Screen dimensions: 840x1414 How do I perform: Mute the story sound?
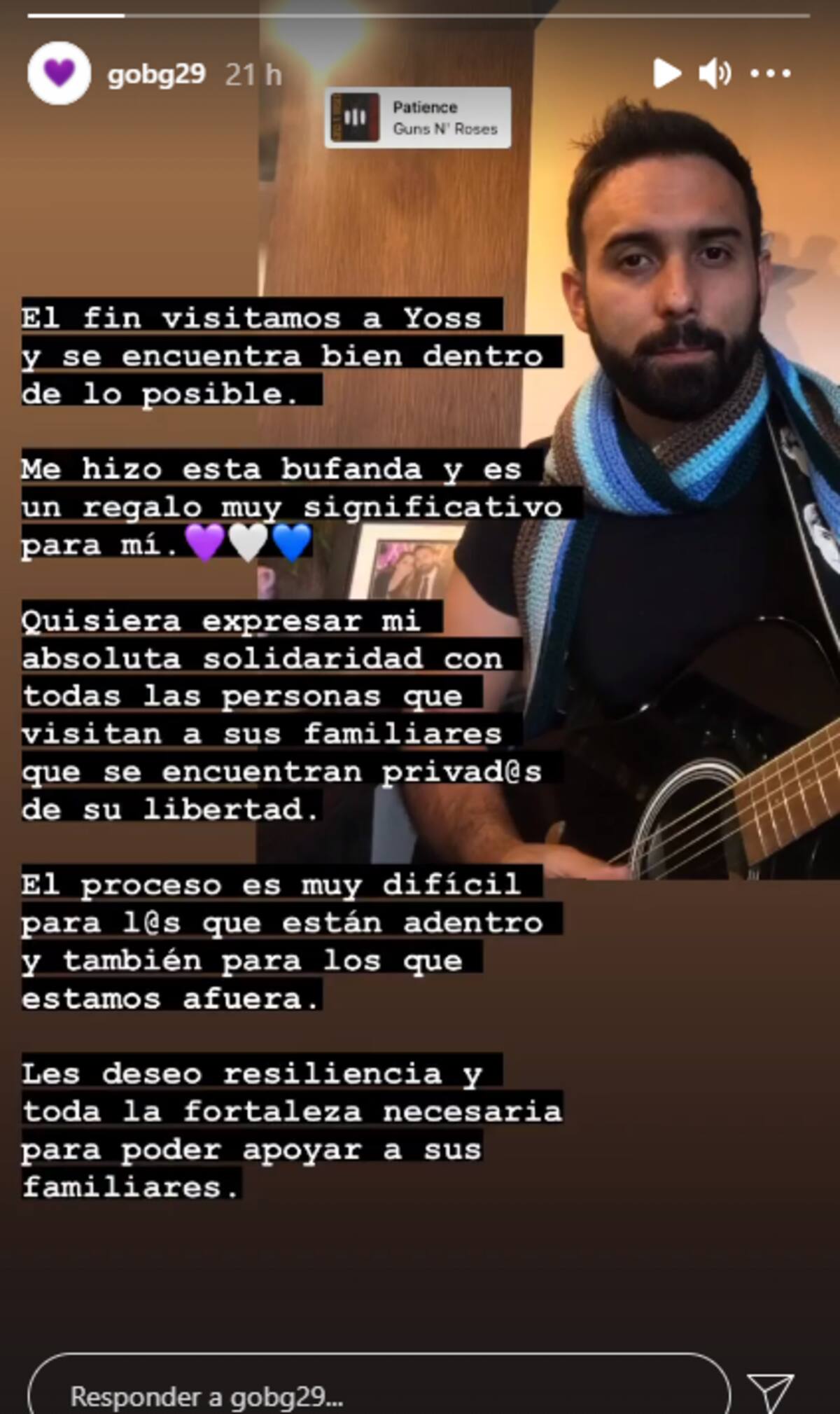[x=715, y=73]
